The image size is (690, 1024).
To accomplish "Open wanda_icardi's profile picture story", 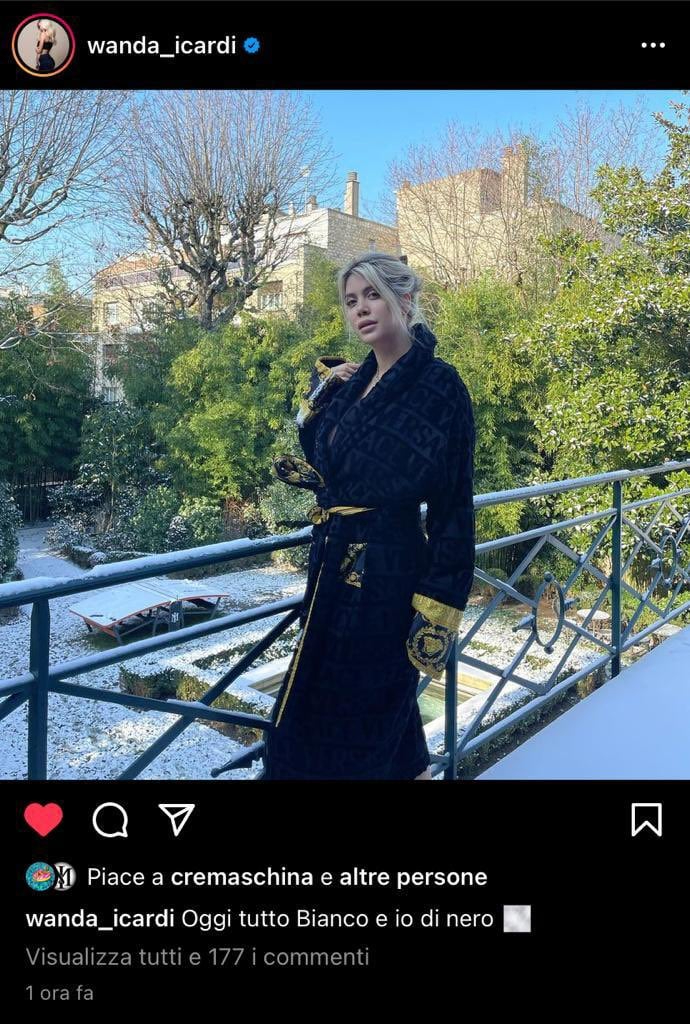I will click(43, 45).
